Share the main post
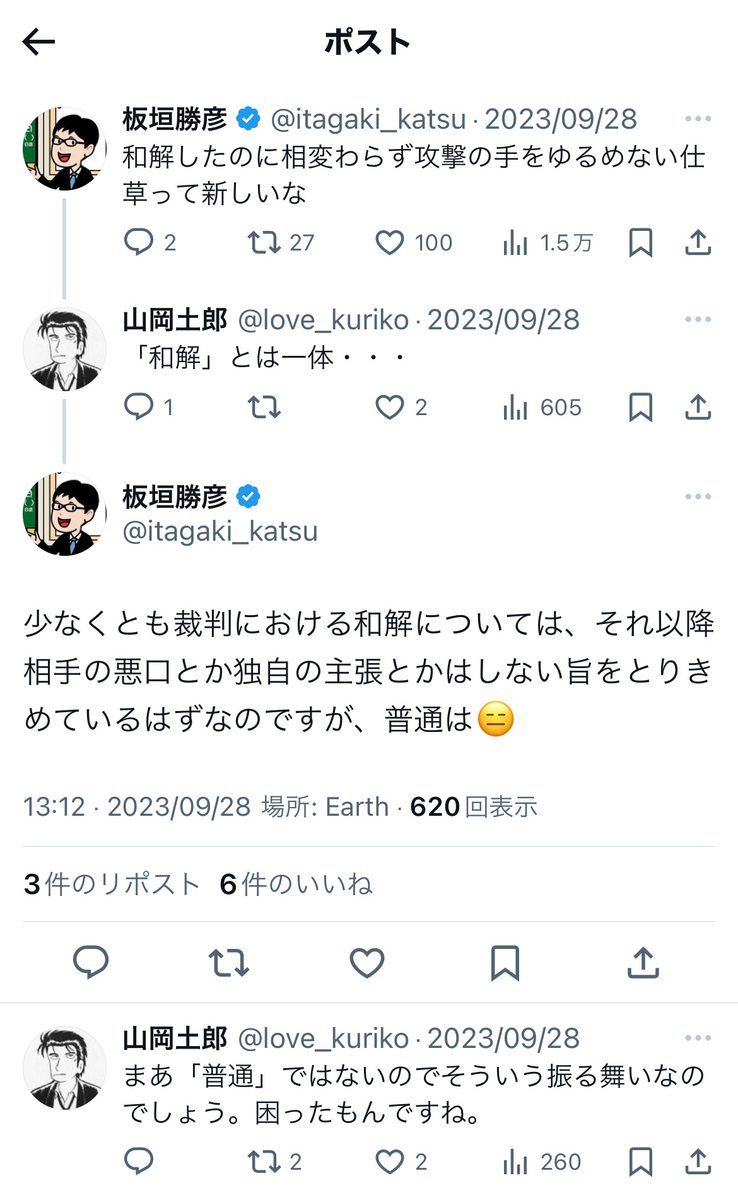The image size is (738, 1200). pos(643,963)
